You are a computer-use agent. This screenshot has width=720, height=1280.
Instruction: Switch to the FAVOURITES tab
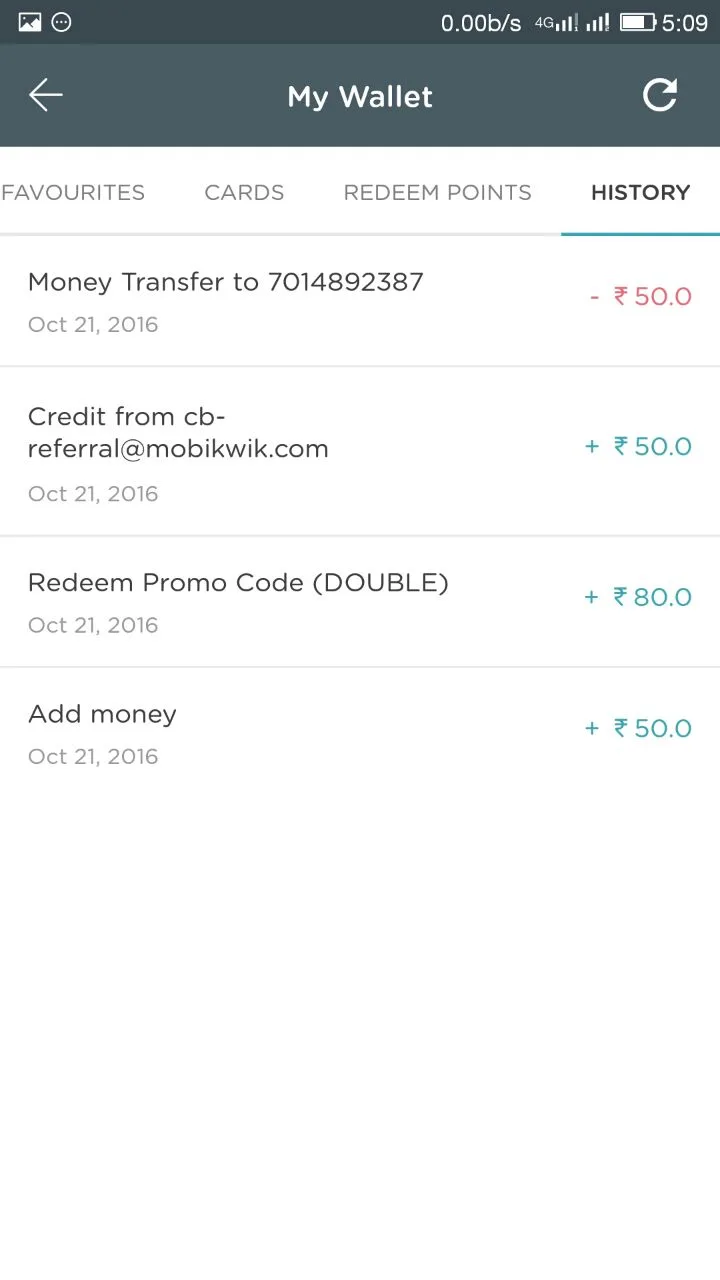pos(72,192)
